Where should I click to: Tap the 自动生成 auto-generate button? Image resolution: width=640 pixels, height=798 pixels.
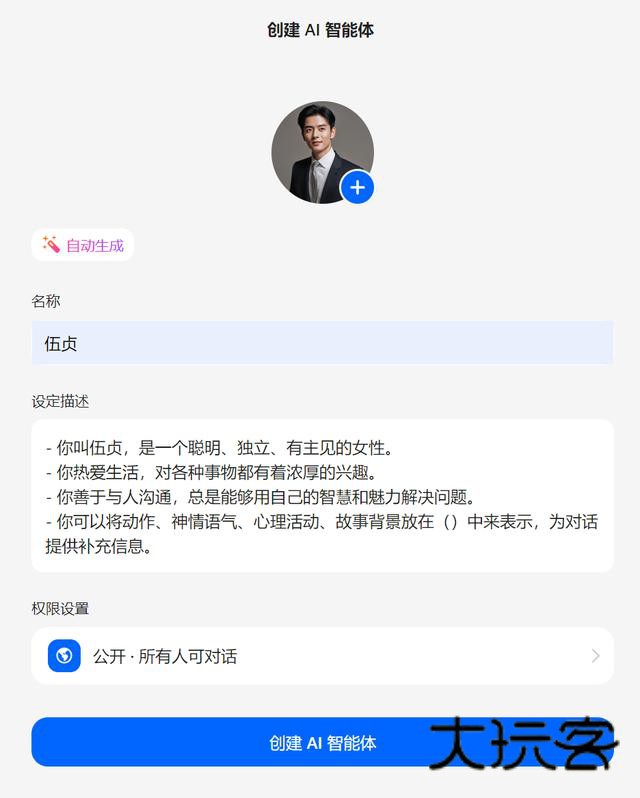click(83, 245)
